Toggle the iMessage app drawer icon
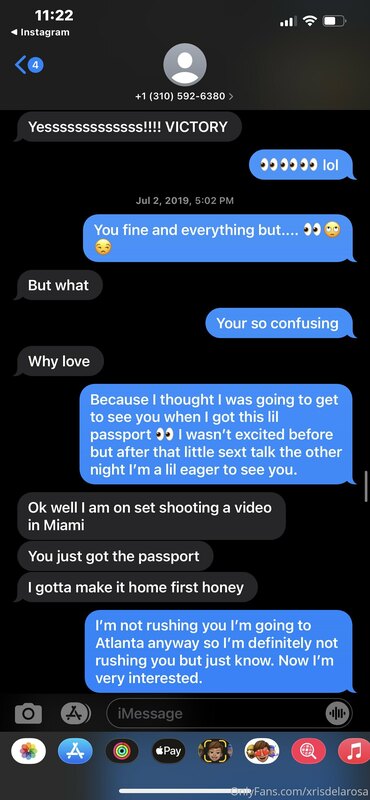Image resolution: width=370 pixels, height=800 pixels. tap(76, 713)
